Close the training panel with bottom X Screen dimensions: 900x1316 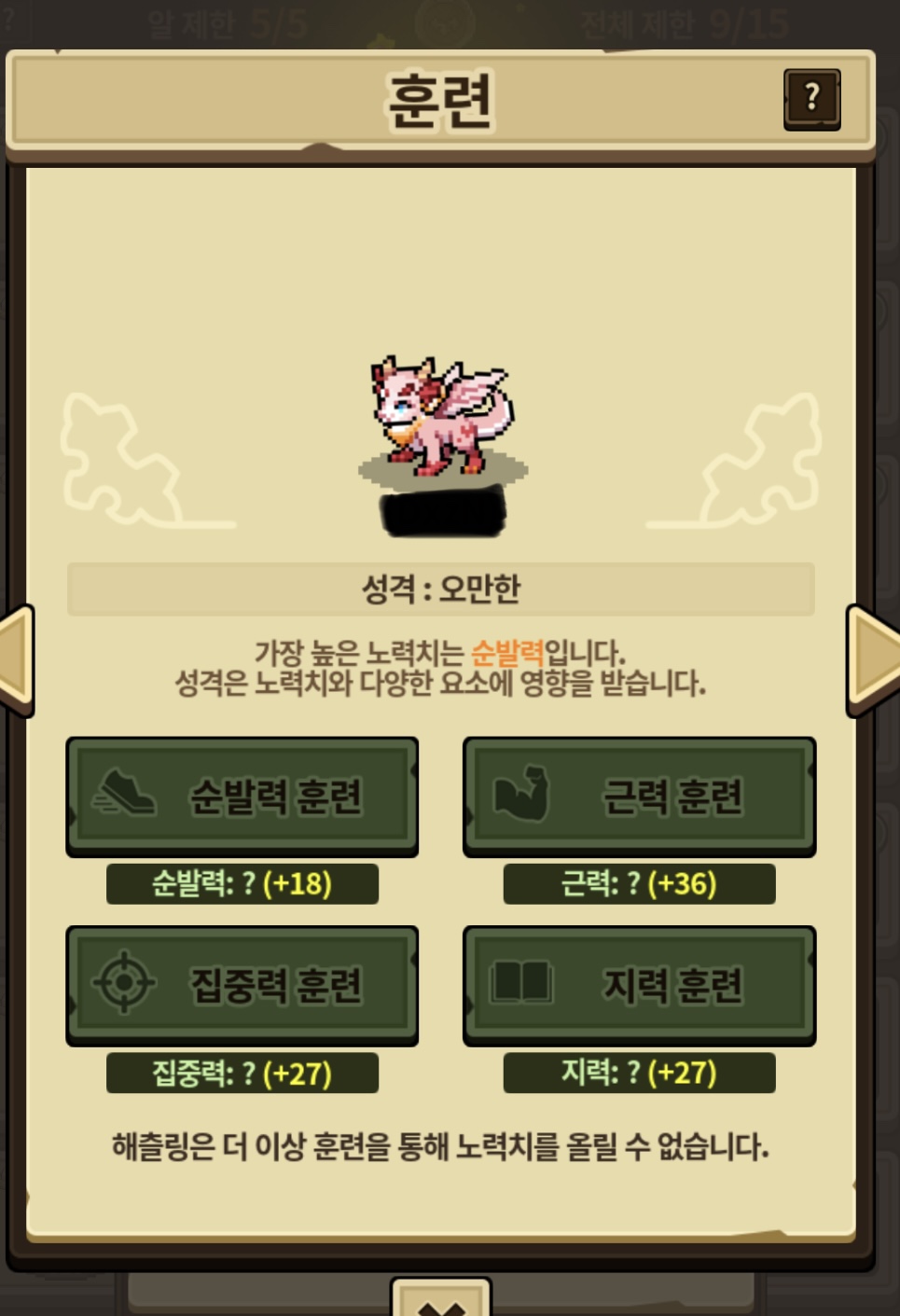click(440, 1301)
